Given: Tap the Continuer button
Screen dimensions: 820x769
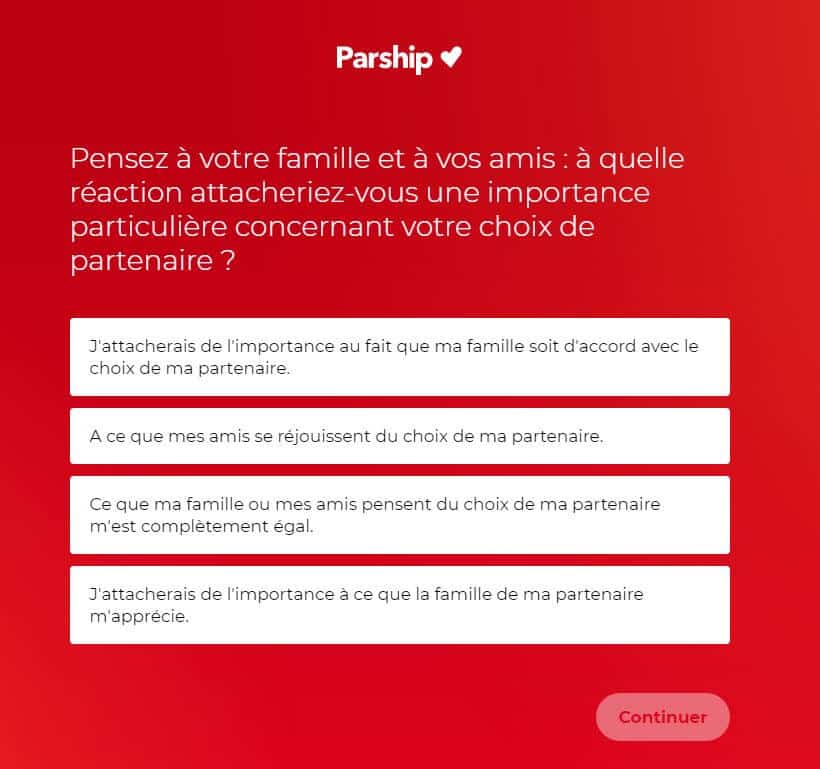Looking at the screenshot, I should click(x=662, y=717).
